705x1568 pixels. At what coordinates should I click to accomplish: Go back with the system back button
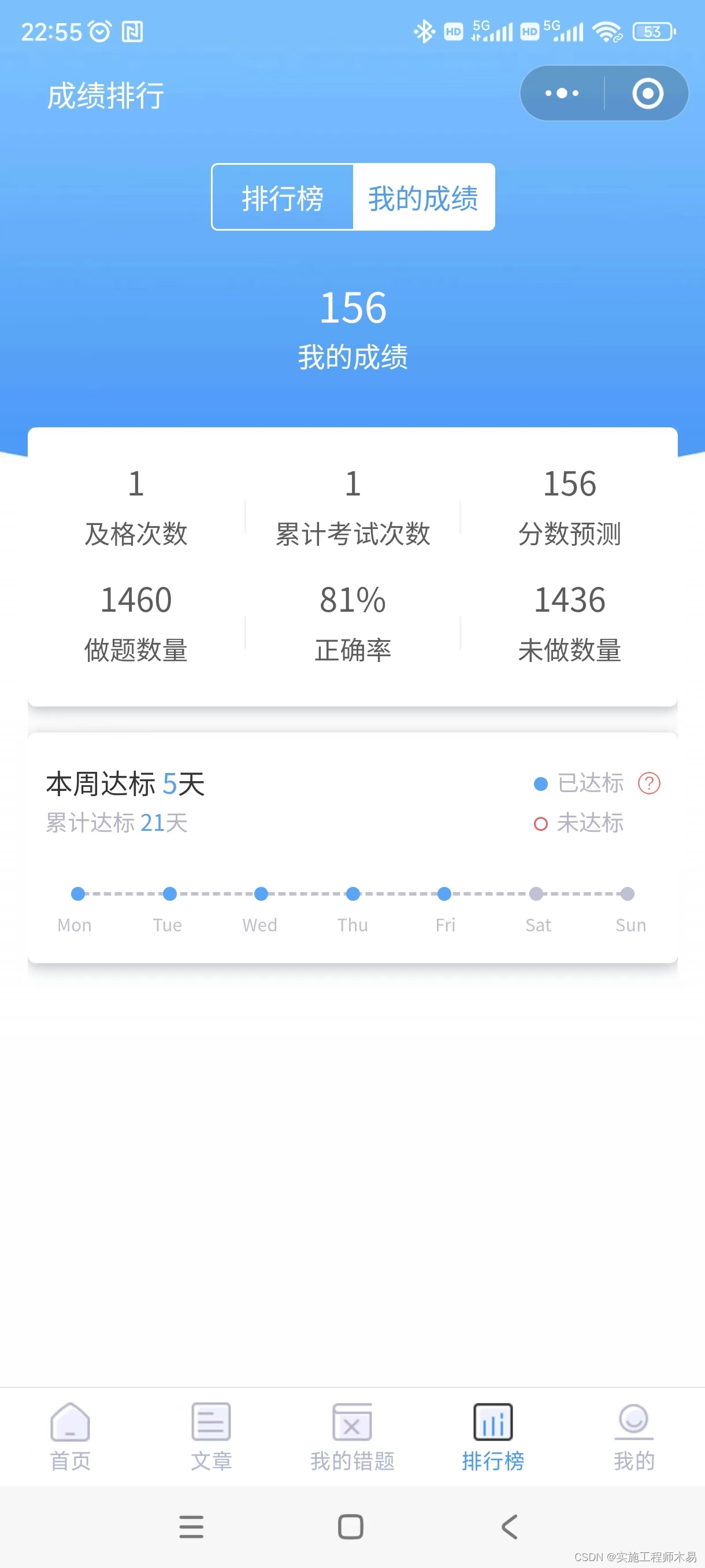510,1526
